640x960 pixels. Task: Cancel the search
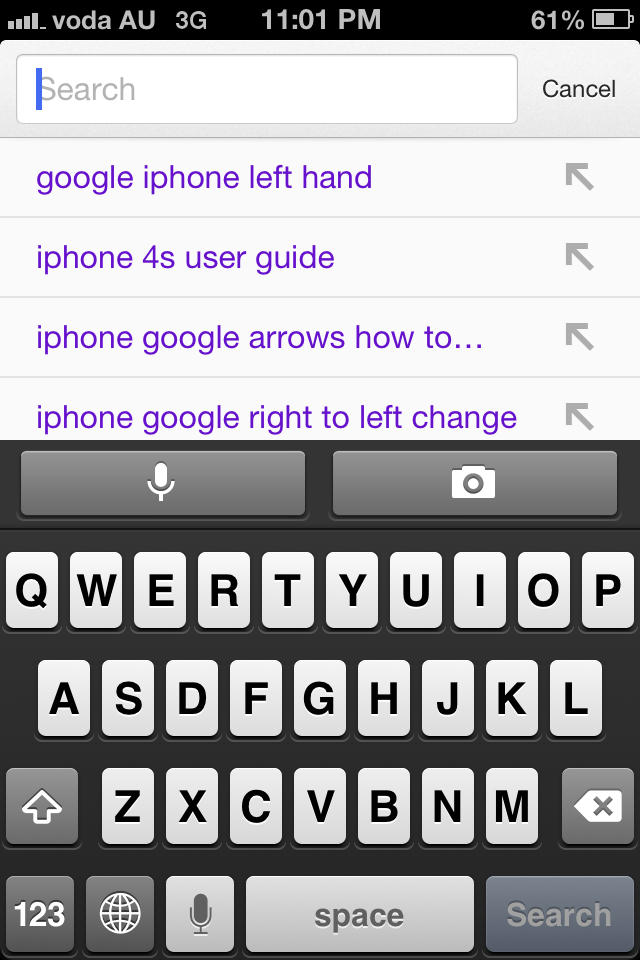(579, 89)
